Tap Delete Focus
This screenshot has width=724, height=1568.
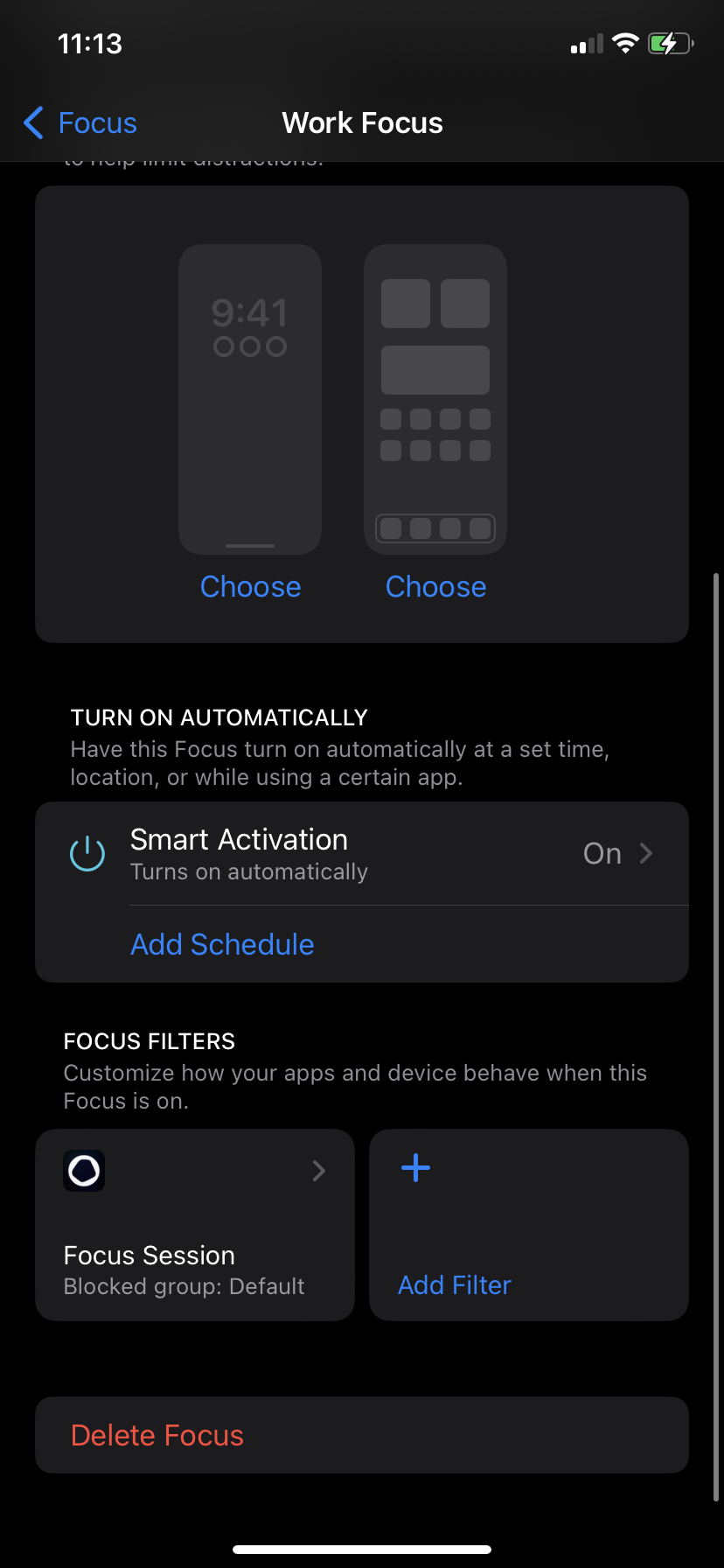click(x=157, y=1434)
